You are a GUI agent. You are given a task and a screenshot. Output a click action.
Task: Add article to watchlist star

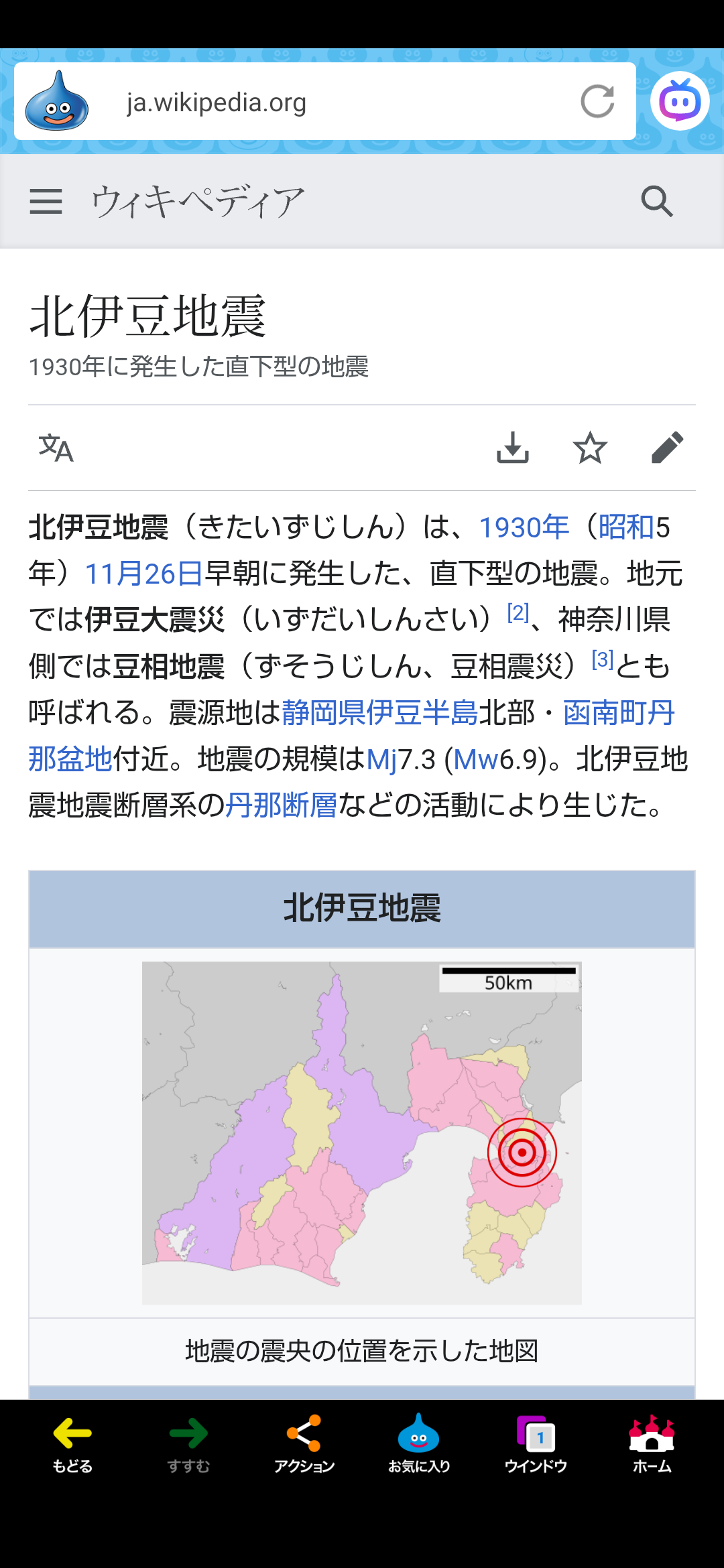(590, 448)
